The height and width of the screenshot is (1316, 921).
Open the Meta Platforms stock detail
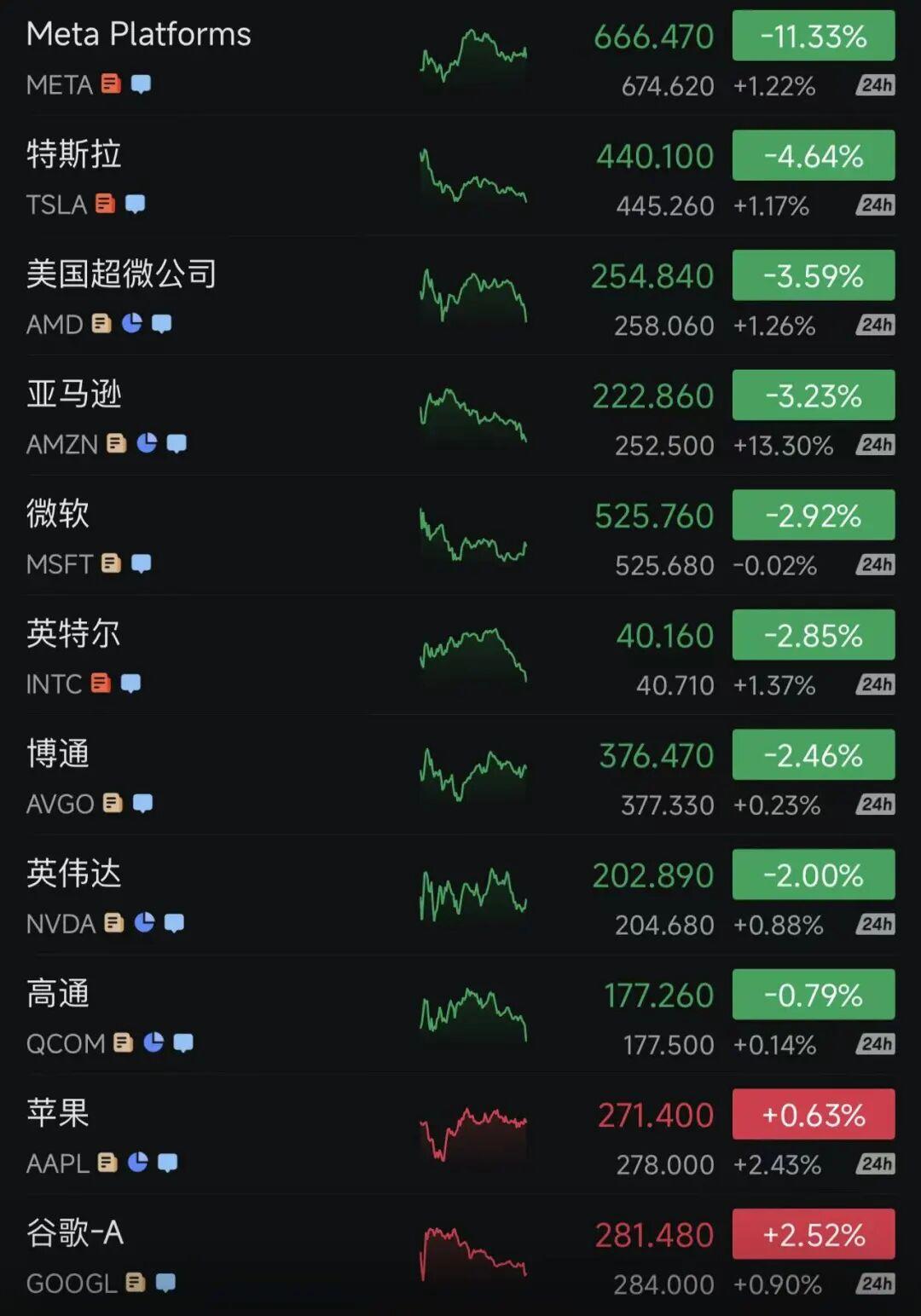tap(137, 34)
